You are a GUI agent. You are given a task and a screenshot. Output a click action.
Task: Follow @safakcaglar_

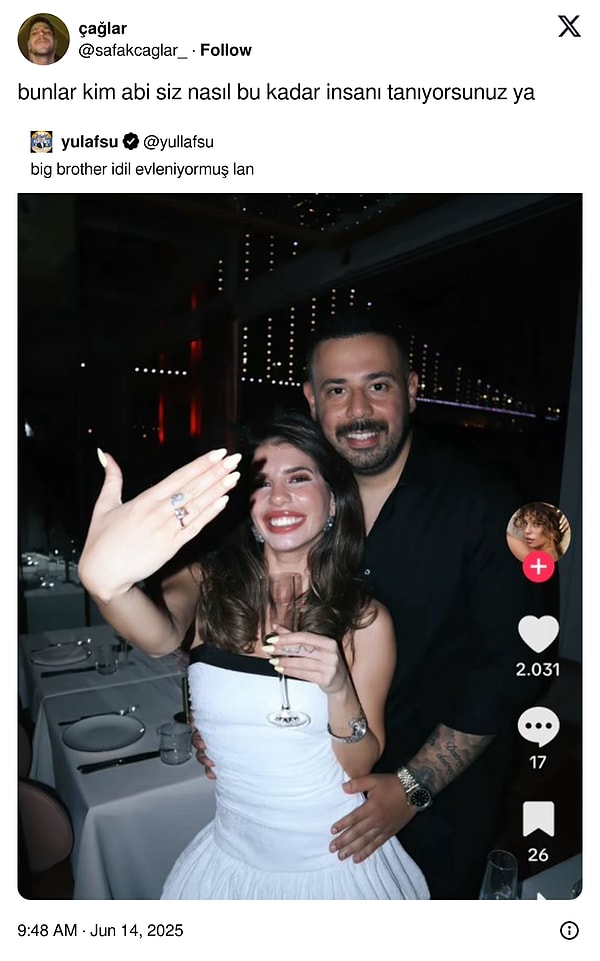pyautogui.click(x=226, y=50)
